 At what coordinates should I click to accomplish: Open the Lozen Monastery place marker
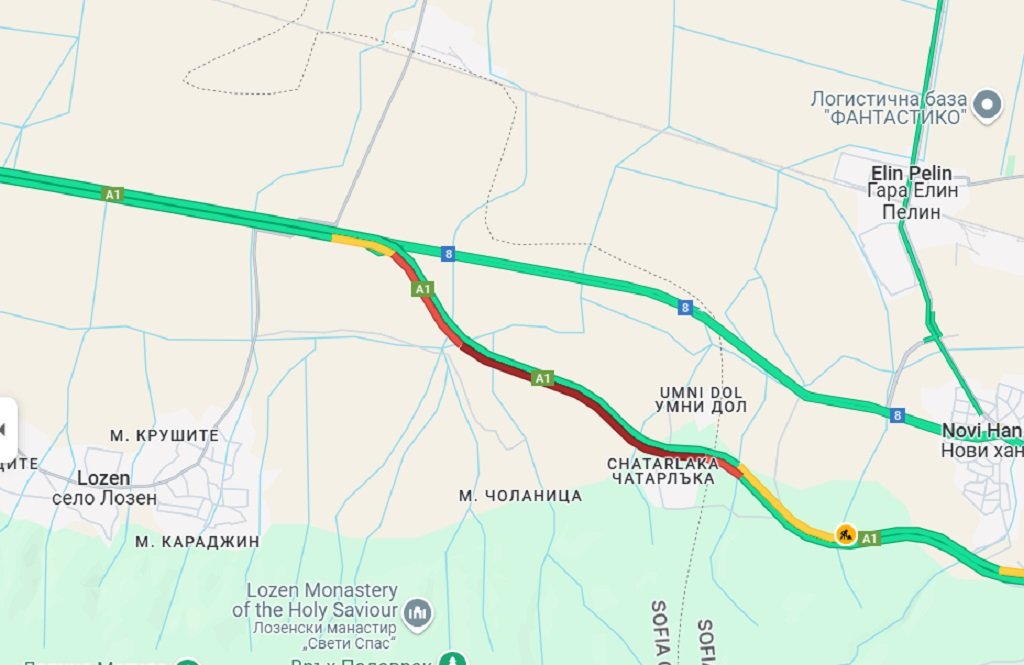[x=417, y=610]
